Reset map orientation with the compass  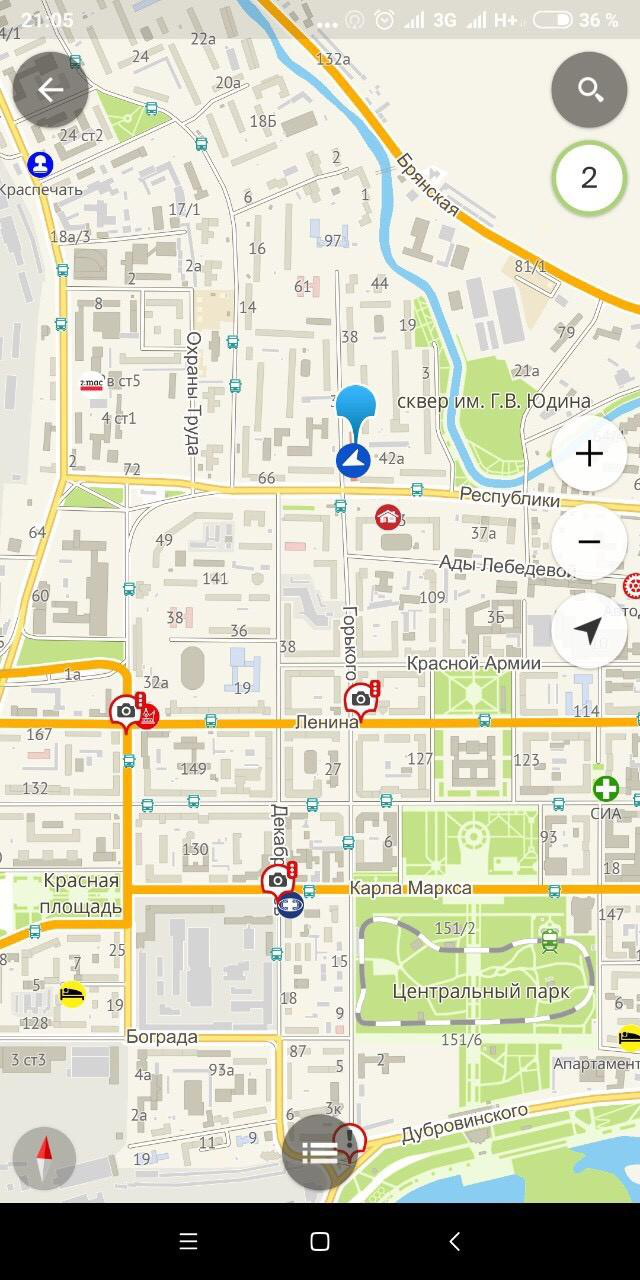44,1158
